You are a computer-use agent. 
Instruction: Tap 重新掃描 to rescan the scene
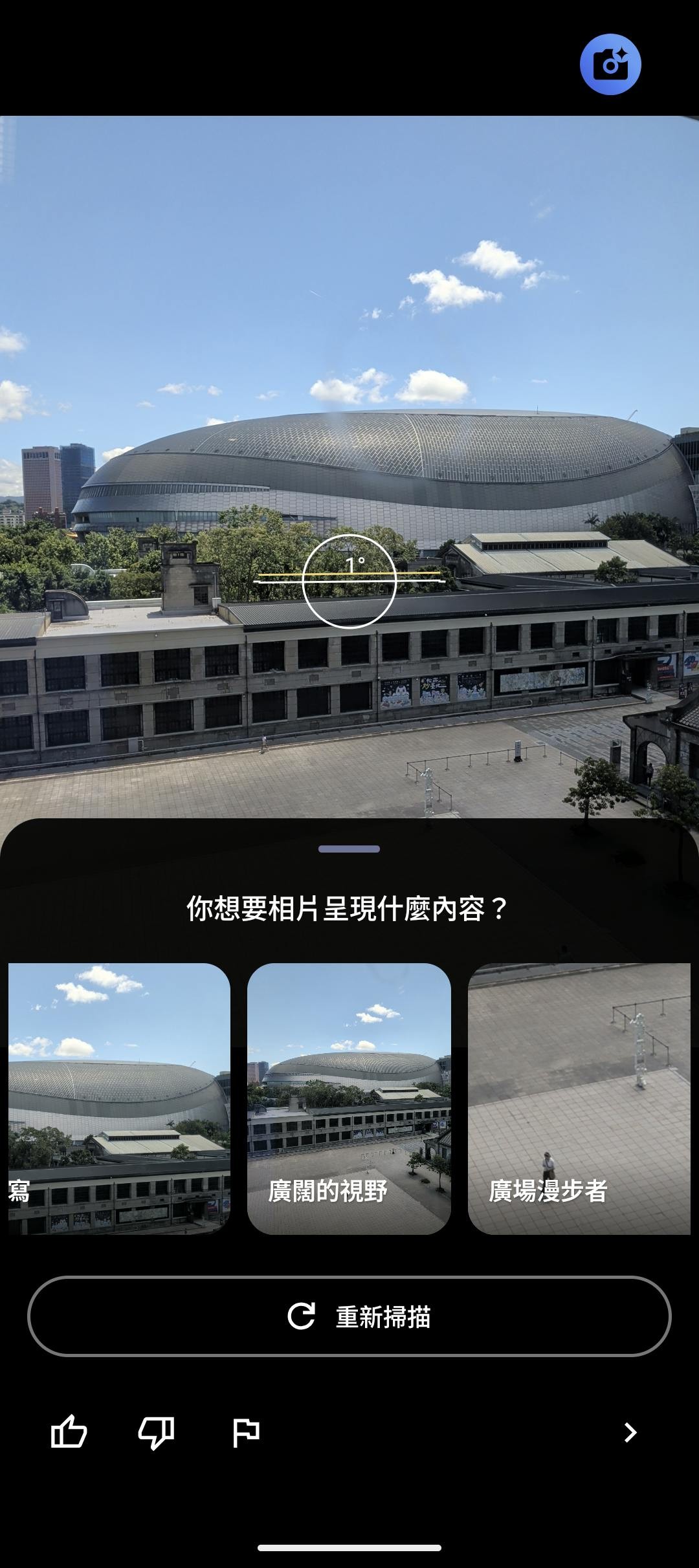point(349,1316)
